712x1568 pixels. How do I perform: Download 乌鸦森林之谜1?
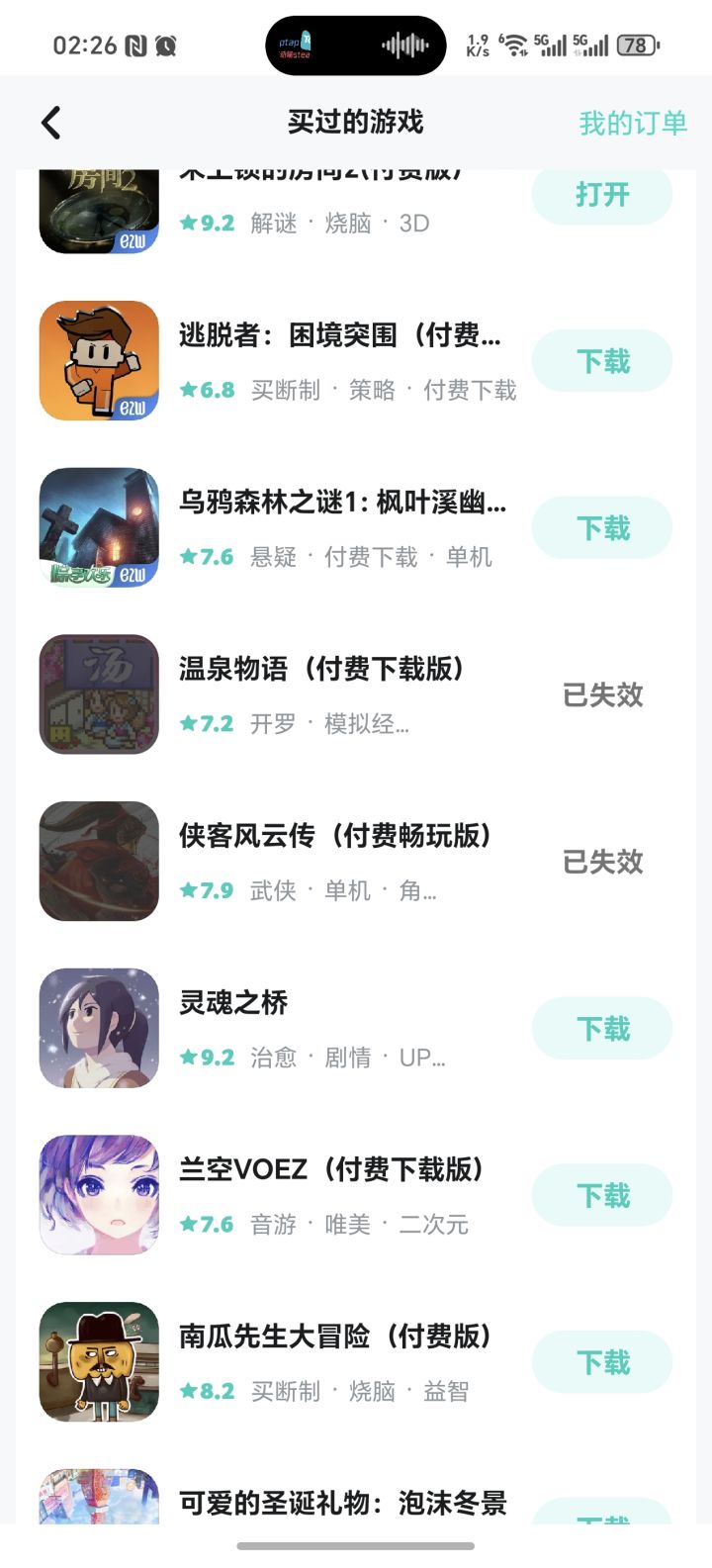coord(601,528)
